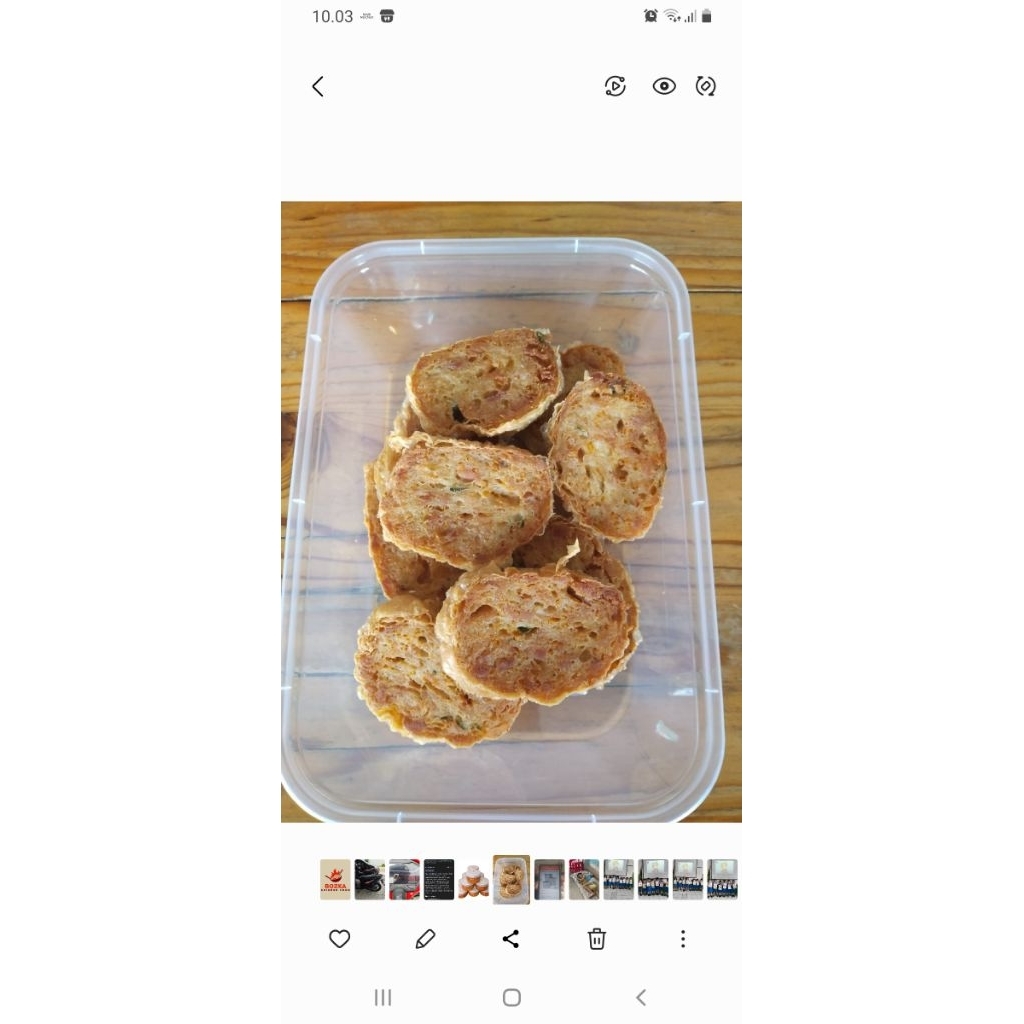Go to the system home screen
Screen dimensions: 1024x1024
click(x=512, y=997)
